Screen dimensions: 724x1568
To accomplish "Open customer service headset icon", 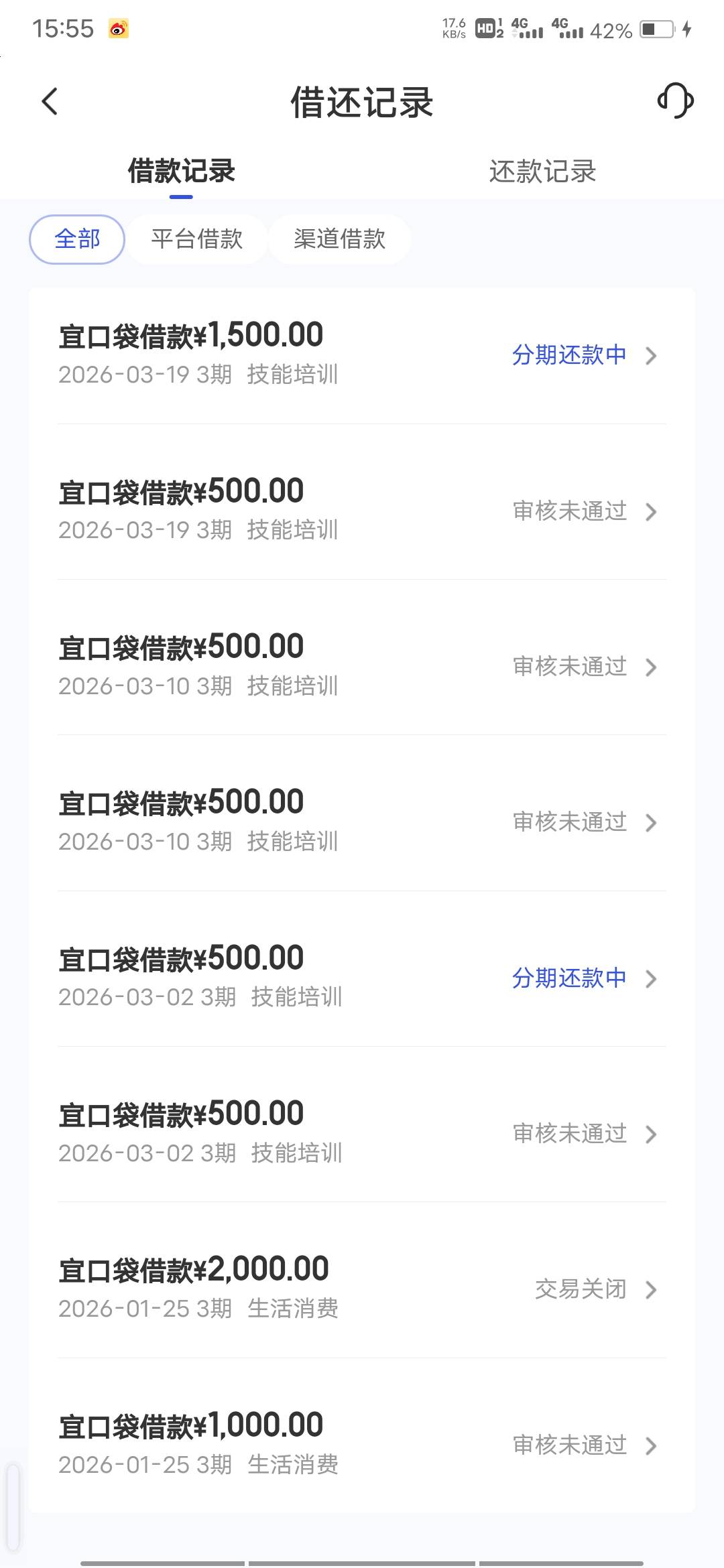I will pos(675,101).
